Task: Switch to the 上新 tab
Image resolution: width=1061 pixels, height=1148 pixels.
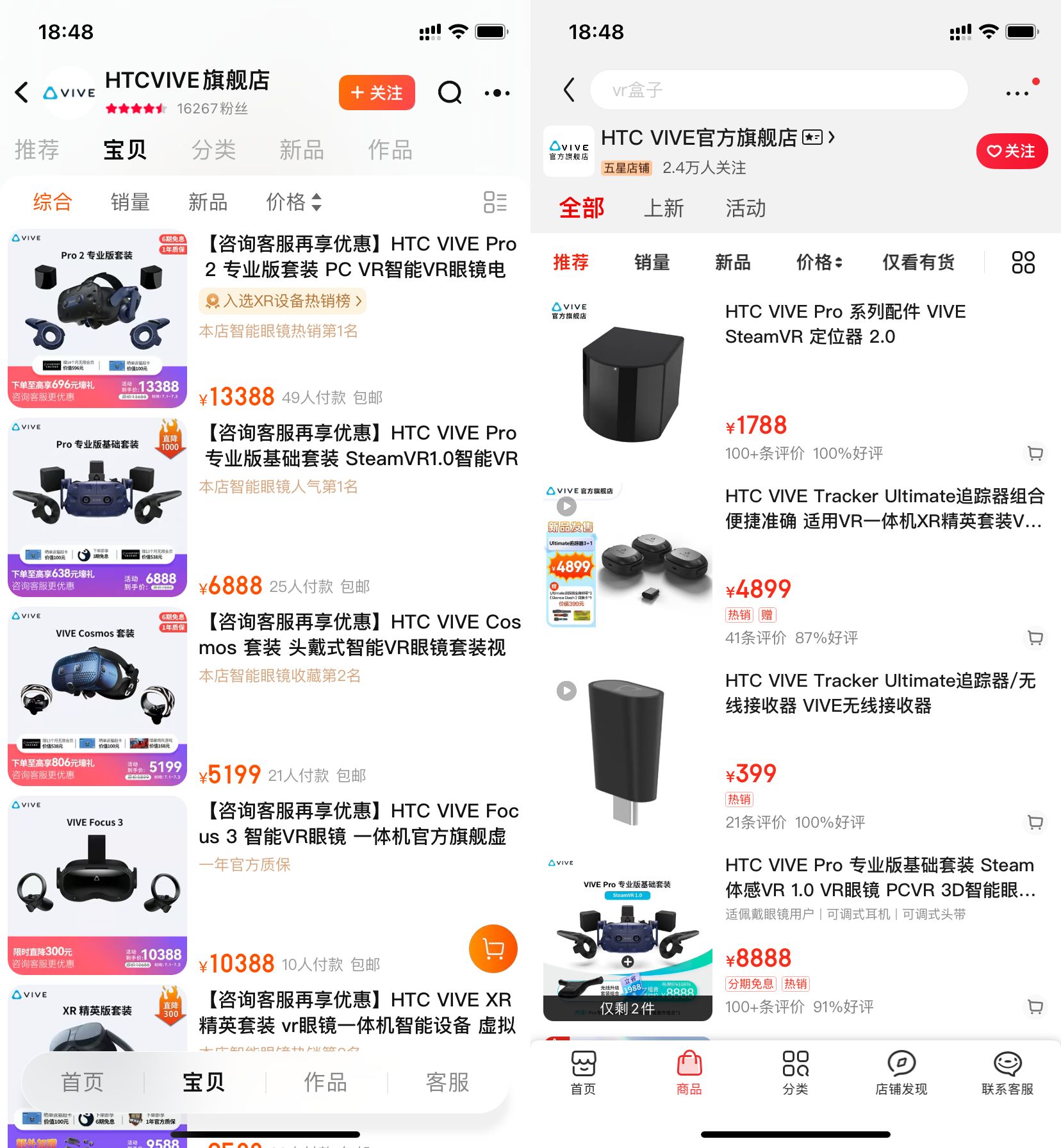Action: pyautogui.click(x=664, y=208)
